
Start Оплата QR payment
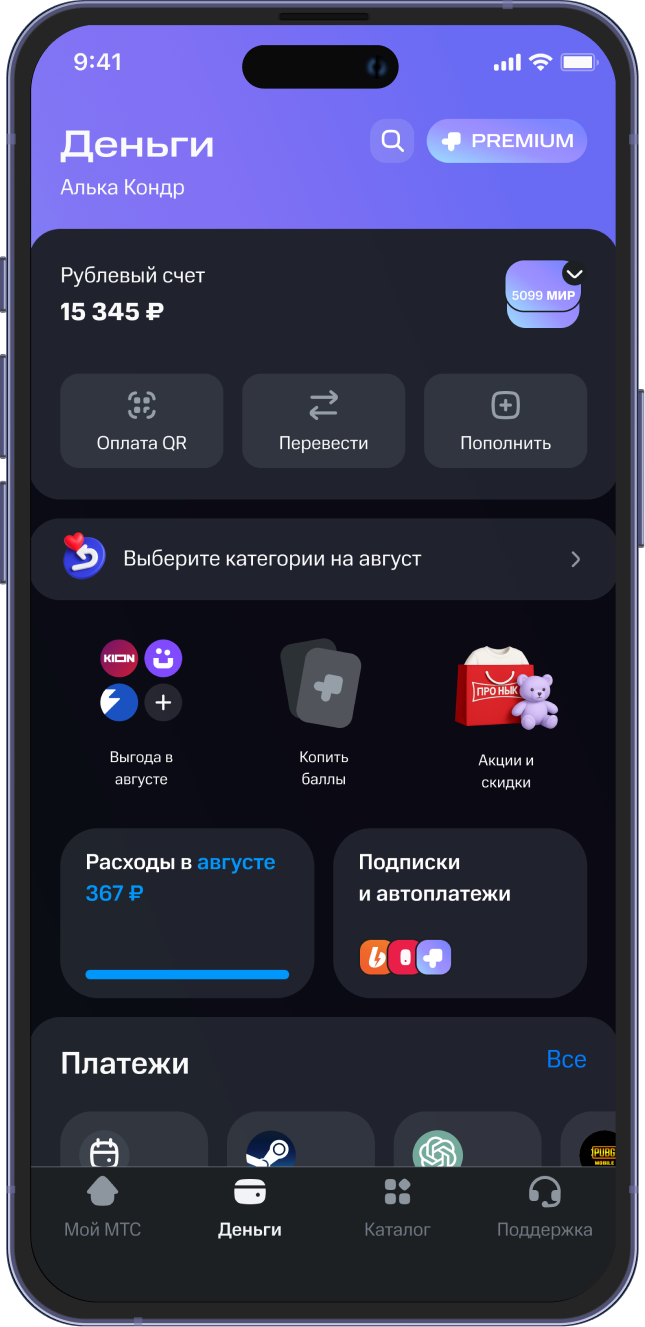click(141, 421)
